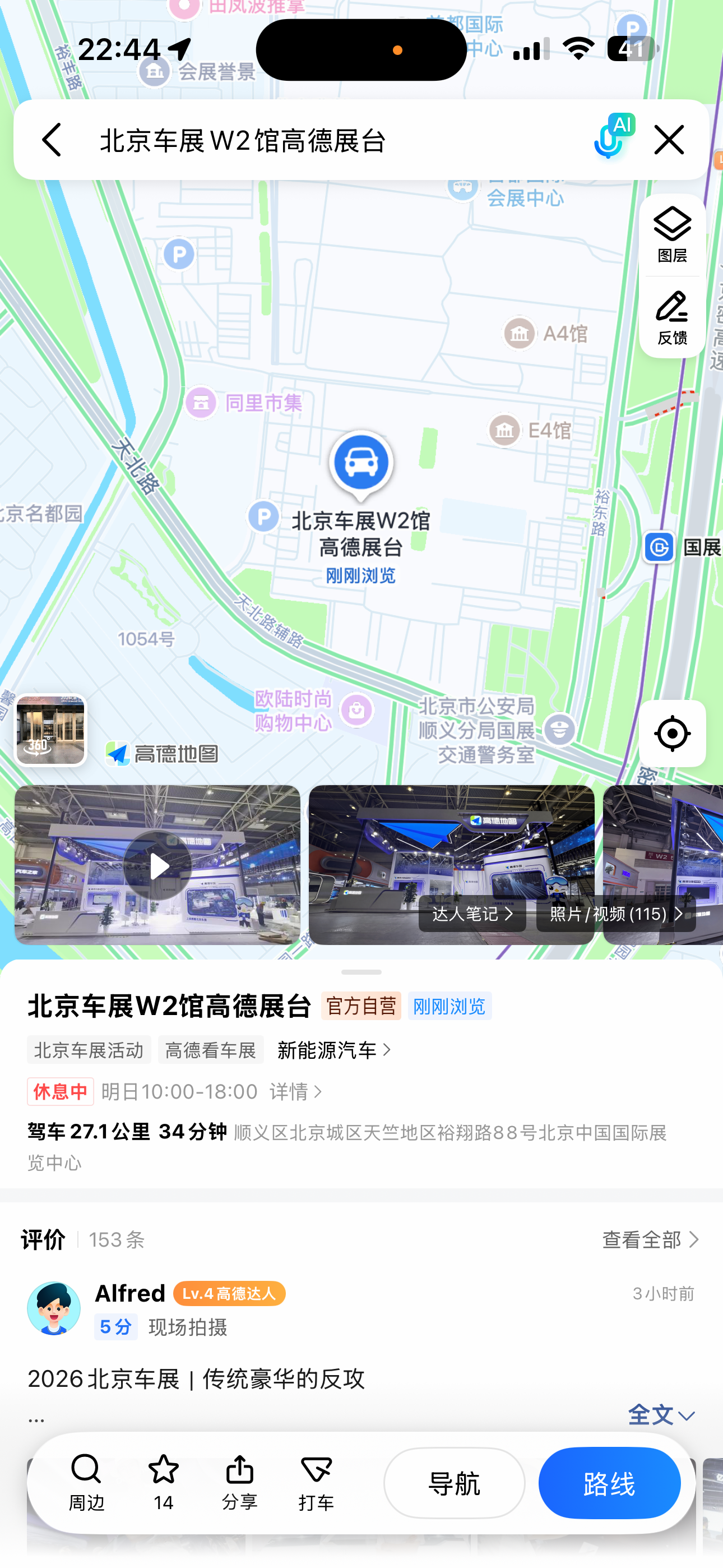This screenshot has width=723, height=1568.
Task: Share this location via 分享
Action: (240, 1483)
